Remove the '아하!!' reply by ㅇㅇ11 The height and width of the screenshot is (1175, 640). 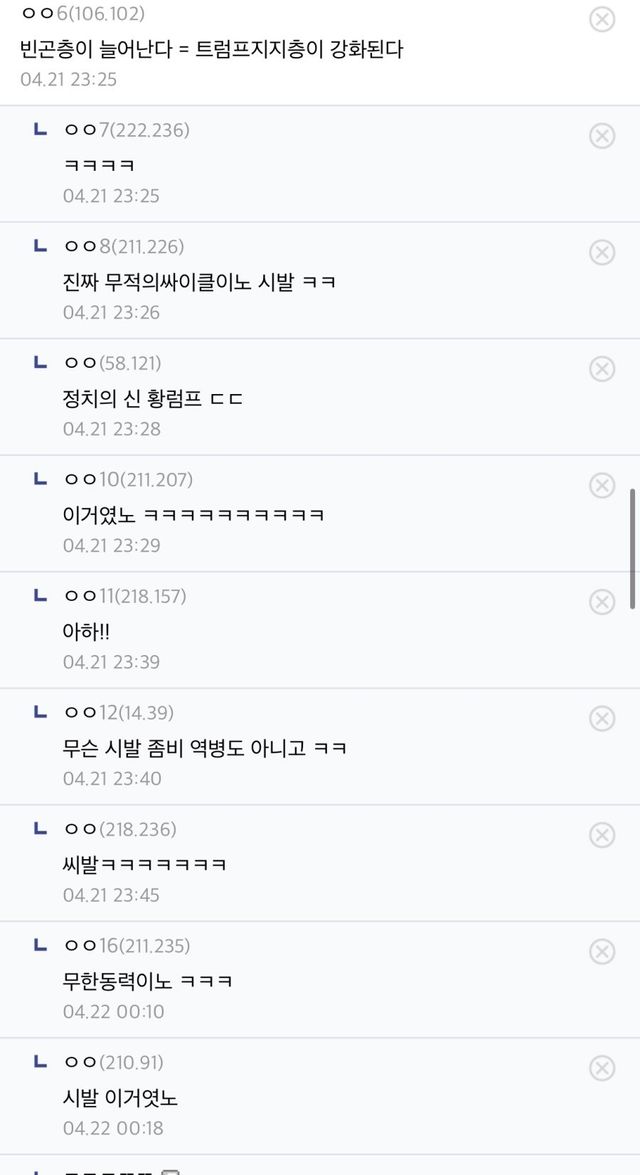(x=602, y=602)
